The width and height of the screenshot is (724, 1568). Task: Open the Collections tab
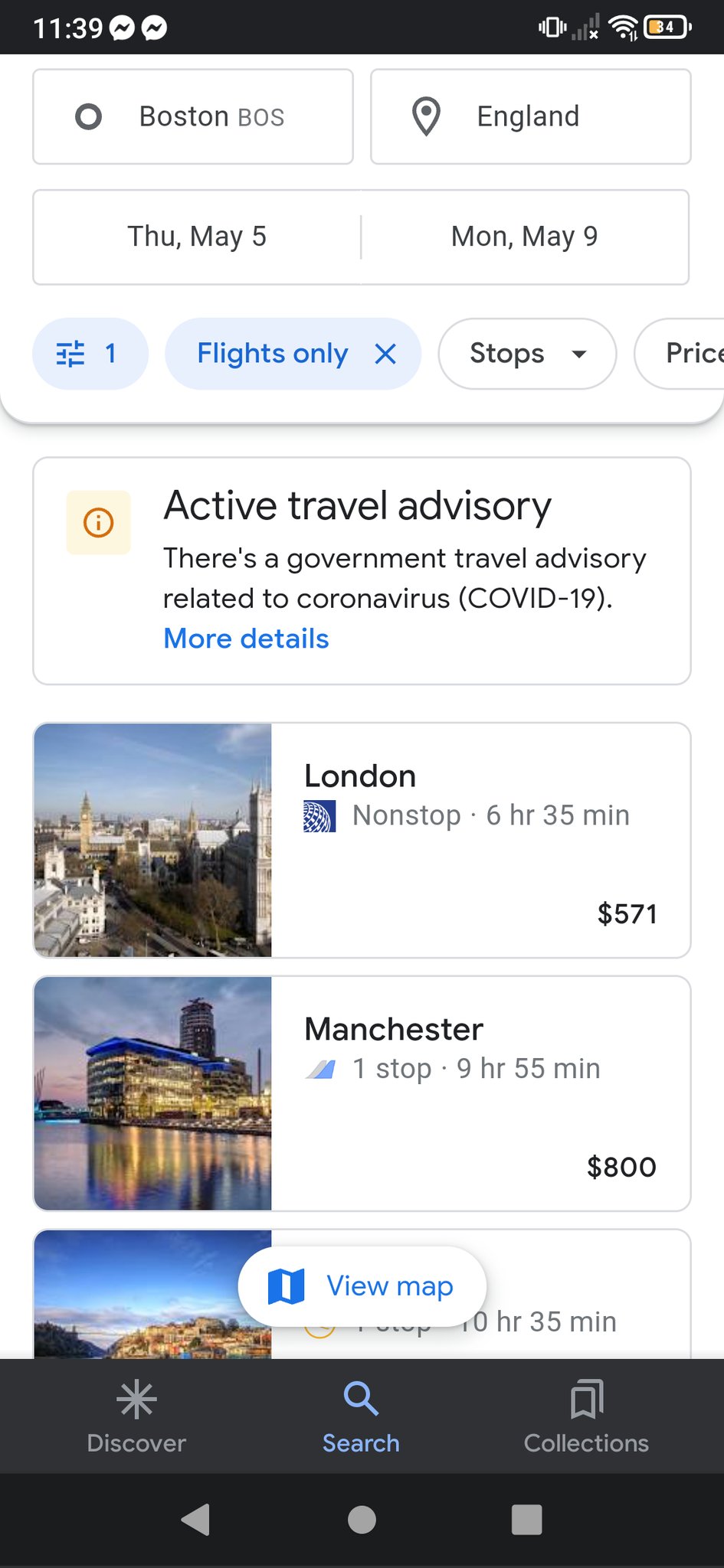586,1416
